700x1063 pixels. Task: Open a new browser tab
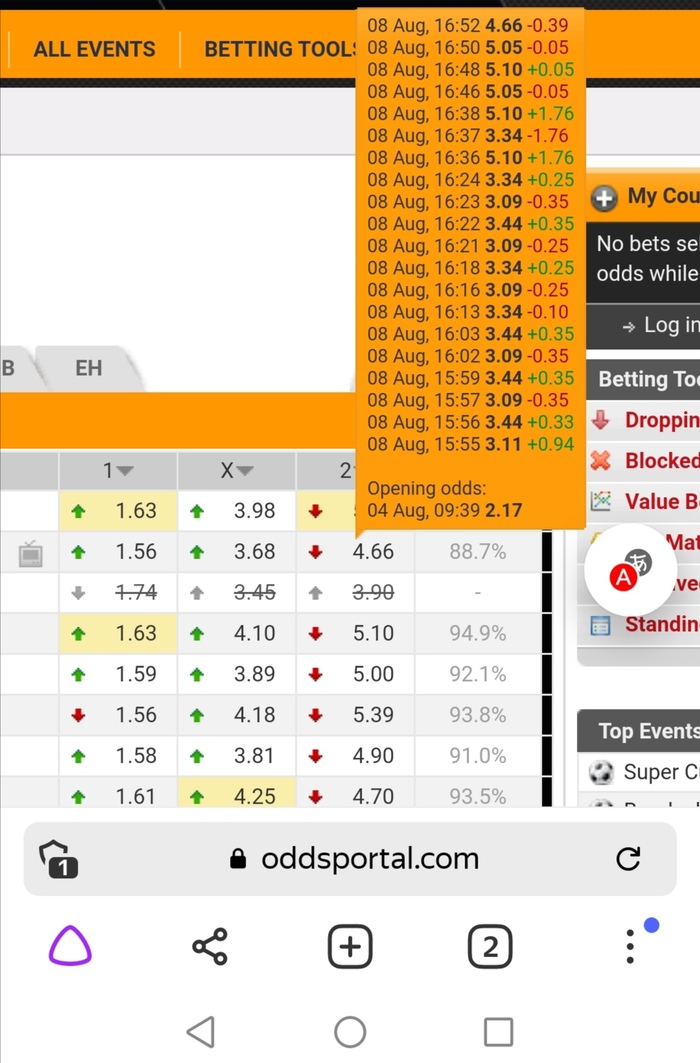[350, 946]
